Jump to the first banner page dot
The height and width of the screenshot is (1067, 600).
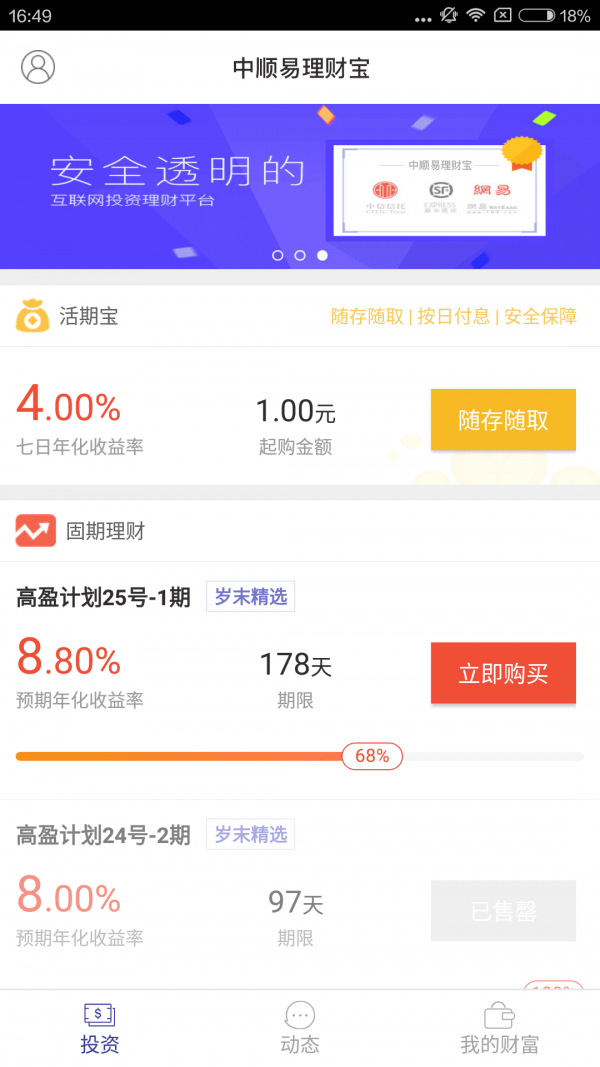pyautogui.click(x=278, y=255)
